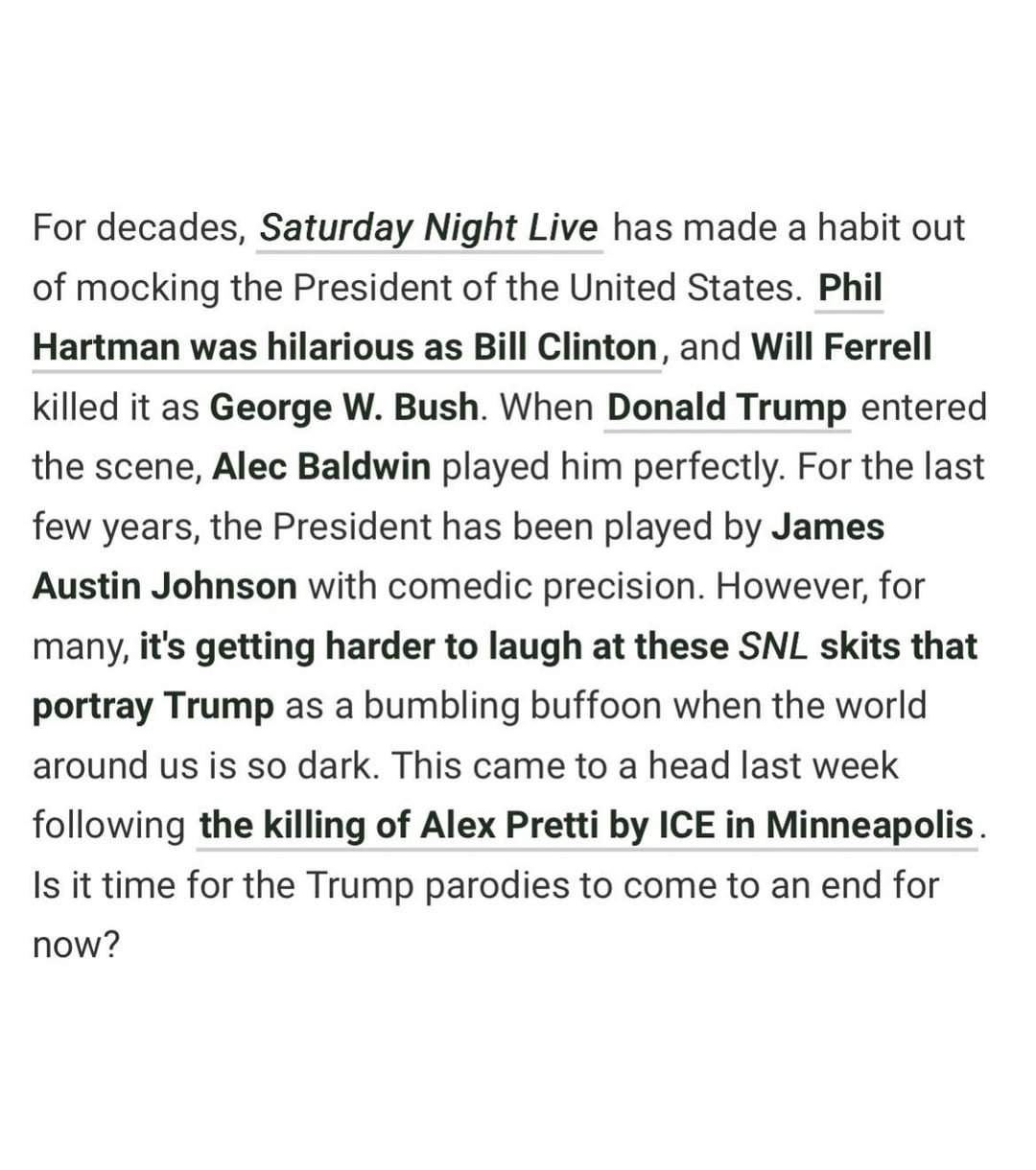Follow the Donald Trump link
The width and height of the screenshot is (1036, 1170).
pyautogui.click(x=726, y=408)
